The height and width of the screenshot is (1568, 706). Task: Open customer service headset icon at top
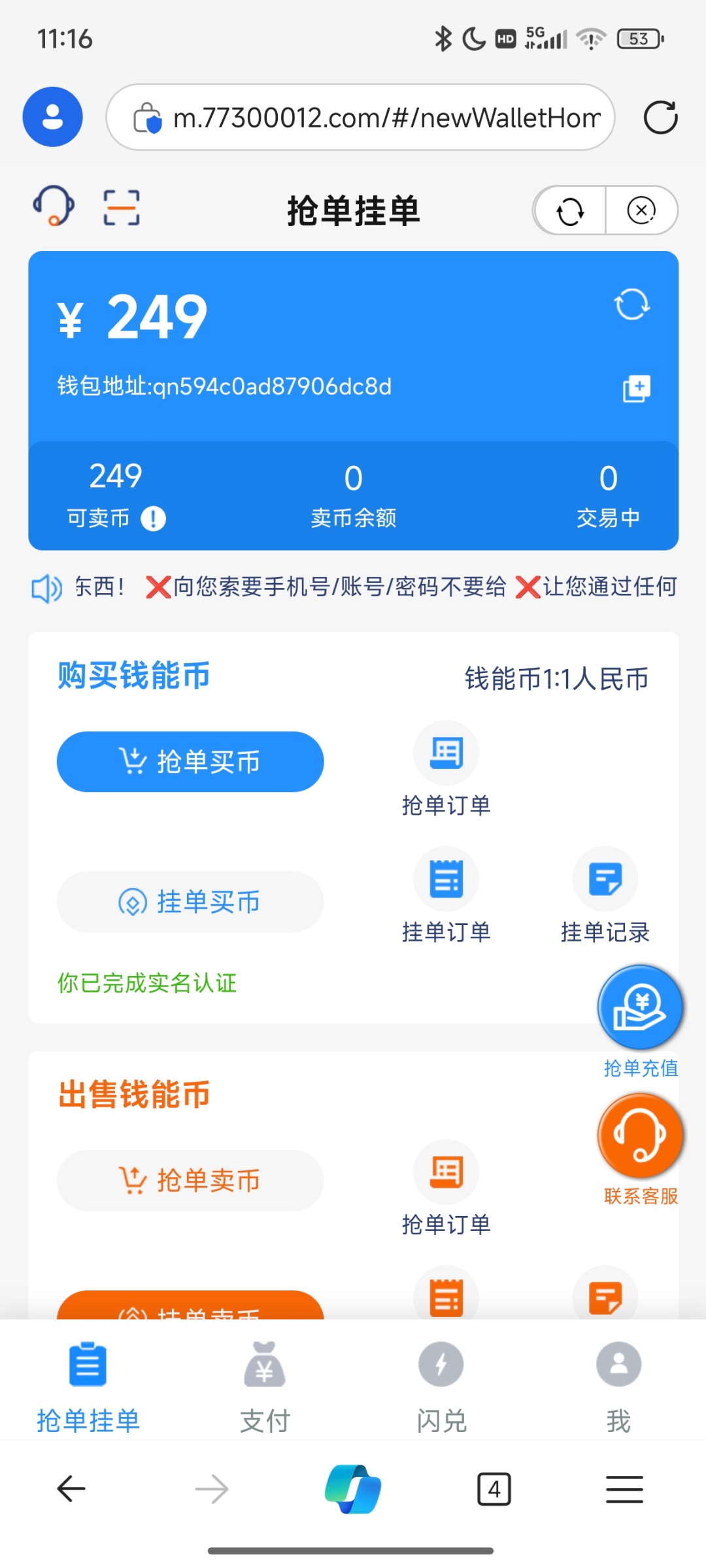(54, 206)
